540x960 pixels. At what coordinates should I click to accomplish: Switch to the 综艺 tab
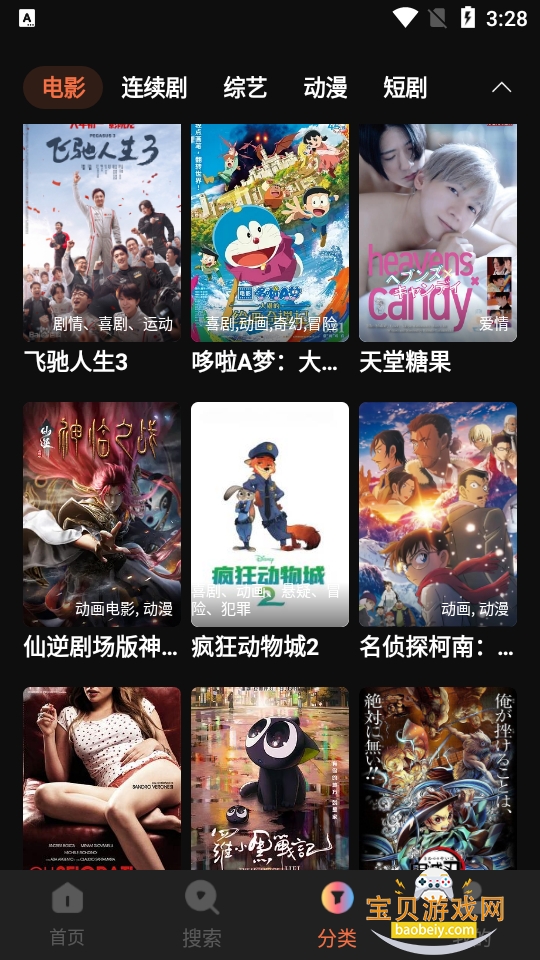(245, 88)
